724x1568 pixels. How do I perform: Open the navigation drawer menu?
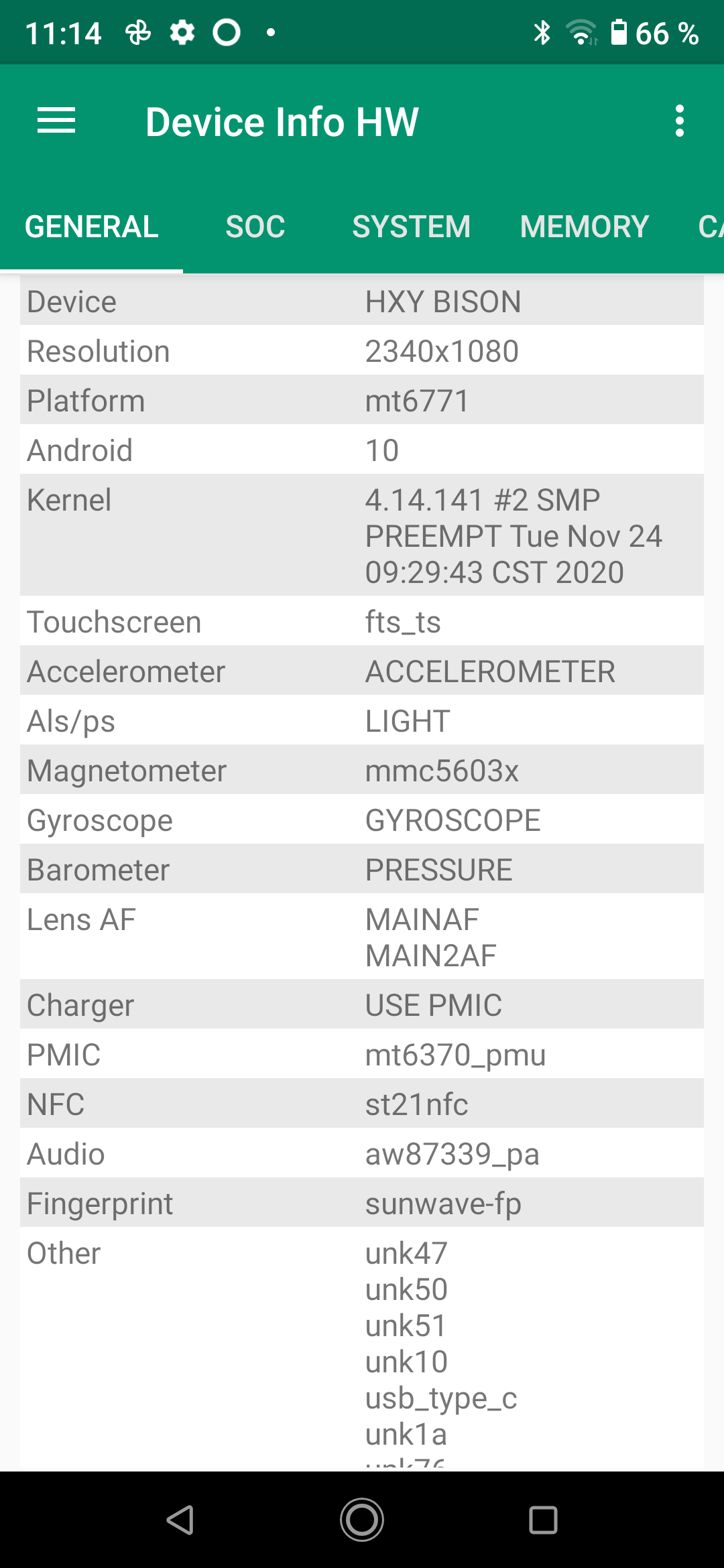pyautogui.click(x=56, y=121)
